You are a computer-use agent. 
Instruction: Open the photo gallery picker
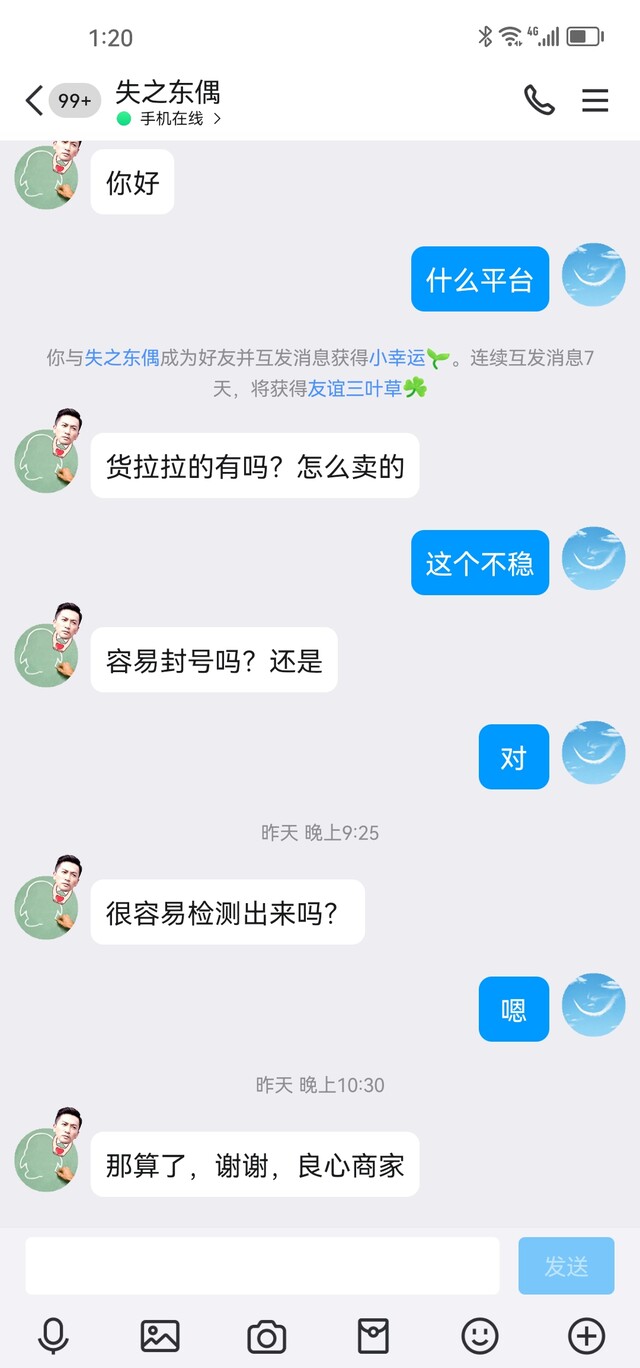(x=160, y=1335)
